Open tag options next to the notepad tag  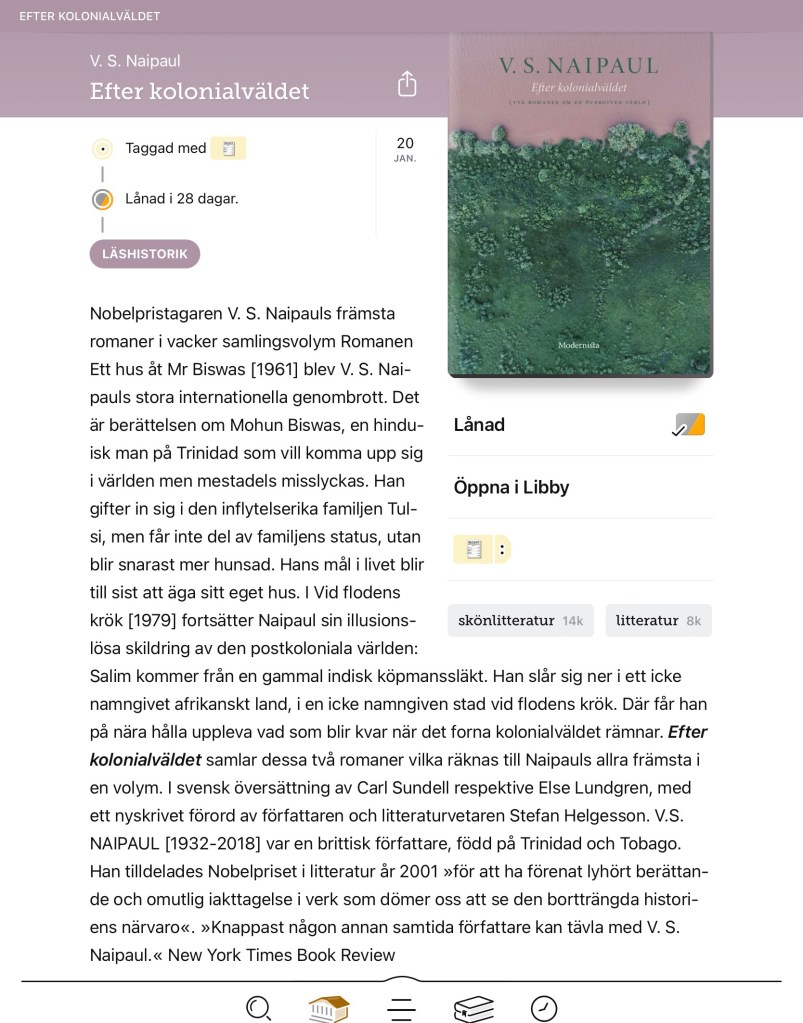click(x=502, y=549)
